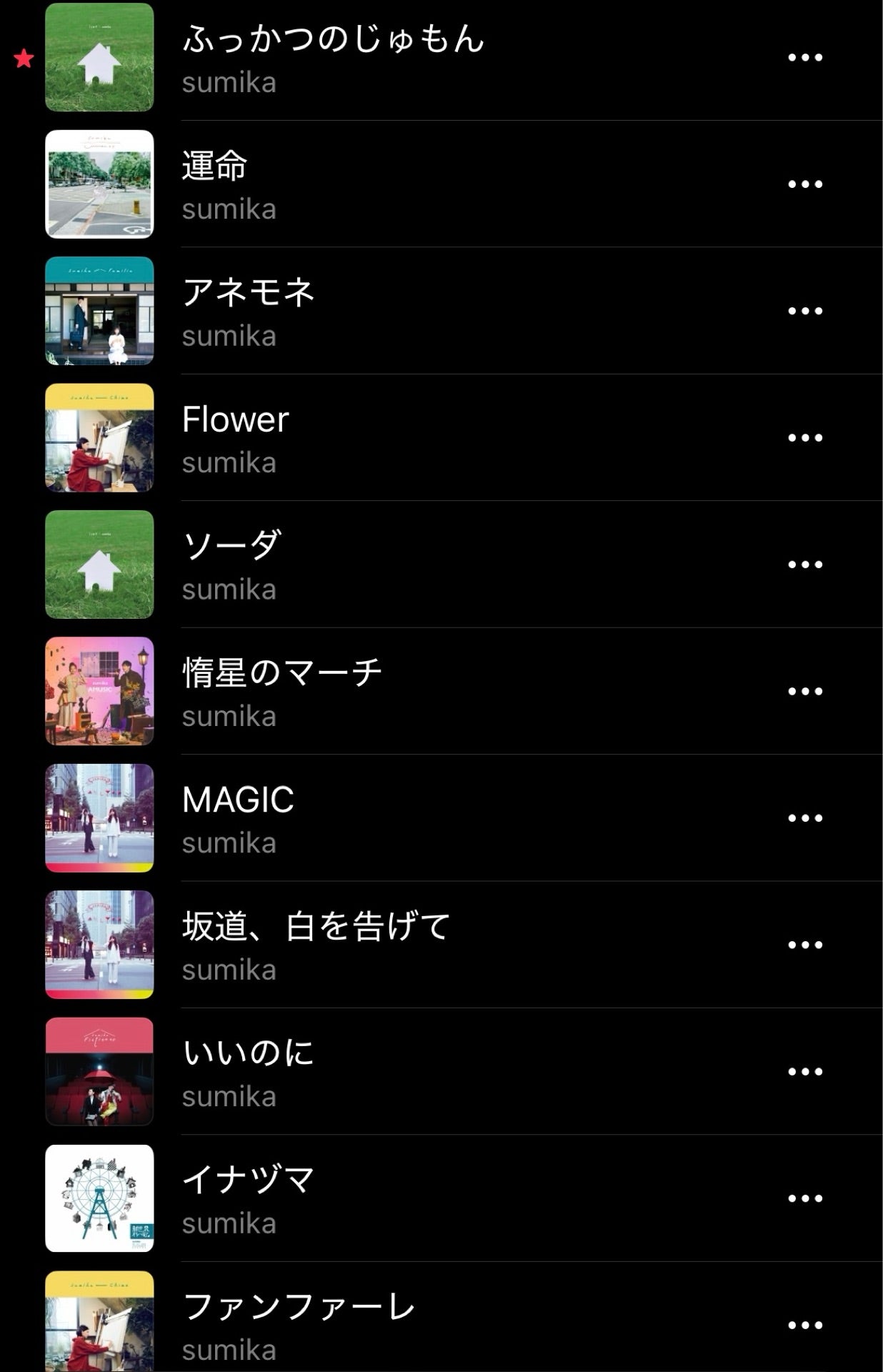Open more options for 運命

tap(806, 182)
